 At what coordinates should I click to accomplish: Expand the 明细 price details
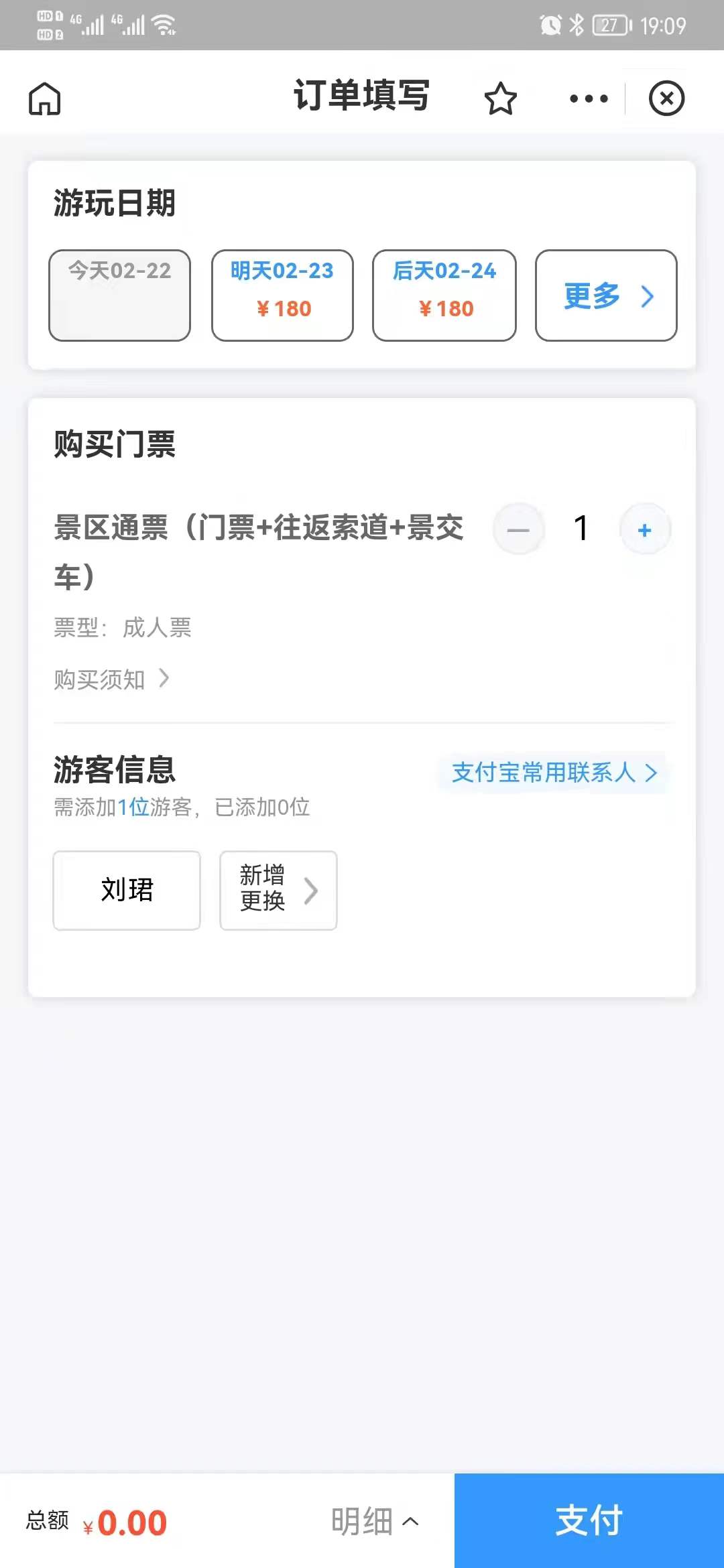coord(375,1521)
